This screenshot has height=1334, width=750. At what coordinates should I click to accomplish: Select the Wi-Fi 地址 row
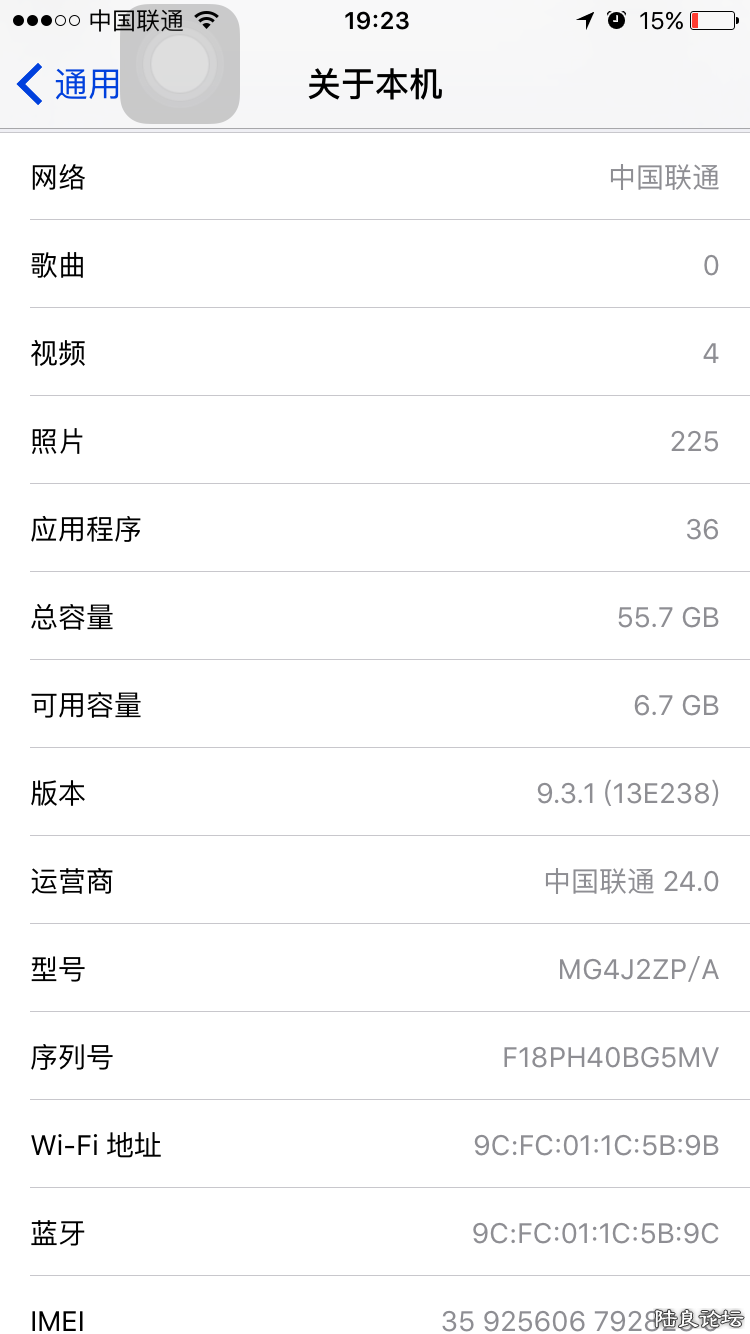point(375,1145)
